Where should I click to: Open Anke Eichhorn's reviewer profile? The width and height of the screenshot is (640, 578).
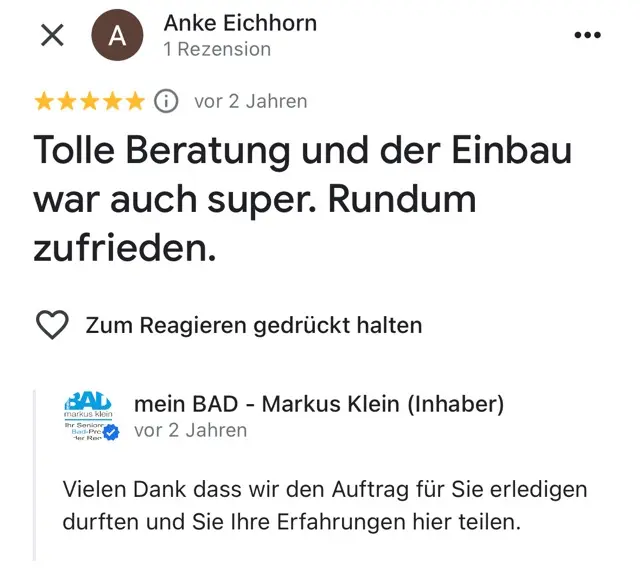click(x=239, y=24)
